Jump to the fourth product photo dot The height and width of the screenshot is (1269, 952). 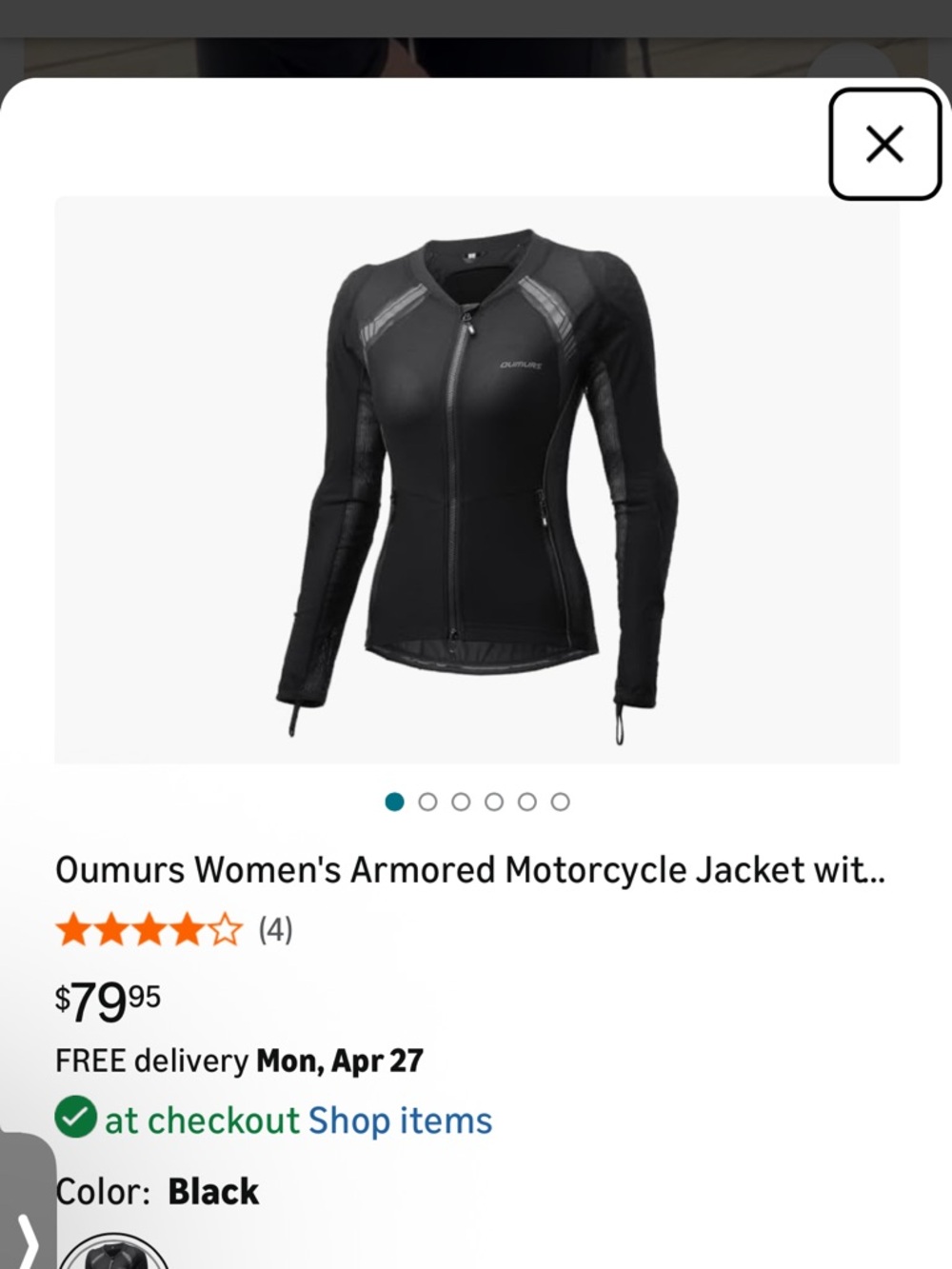point(495,802)
